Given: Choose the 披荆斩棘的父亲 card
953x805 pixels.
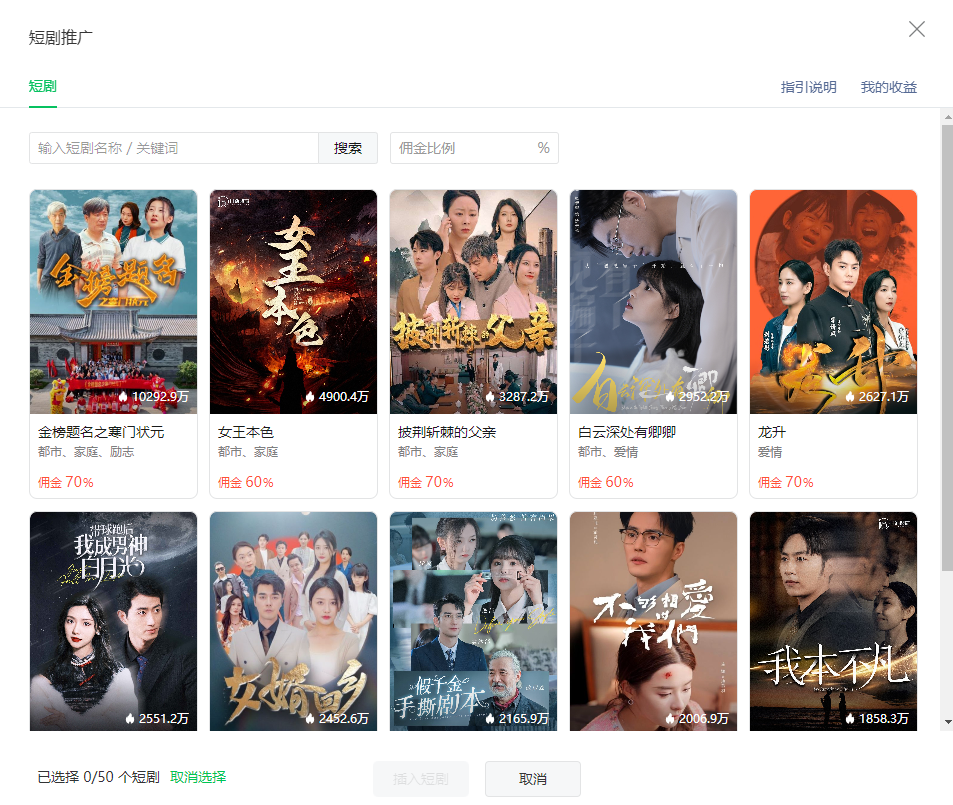Looking at the screenshot, I should (x=473, y=343).
